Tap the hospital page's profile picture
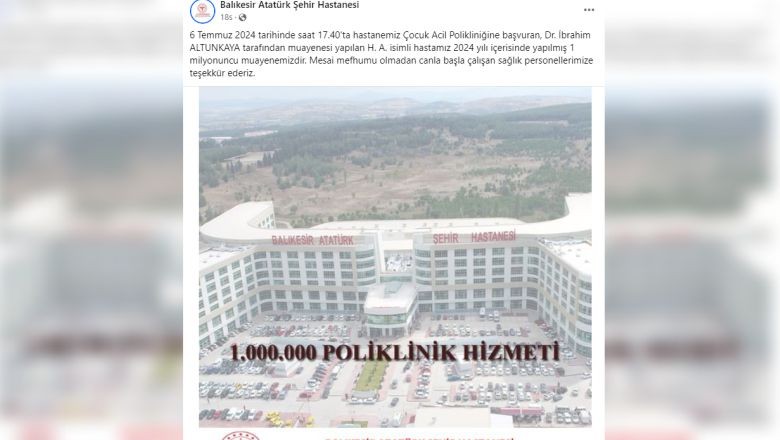780x440 pixels. click(x=201, y=11)
